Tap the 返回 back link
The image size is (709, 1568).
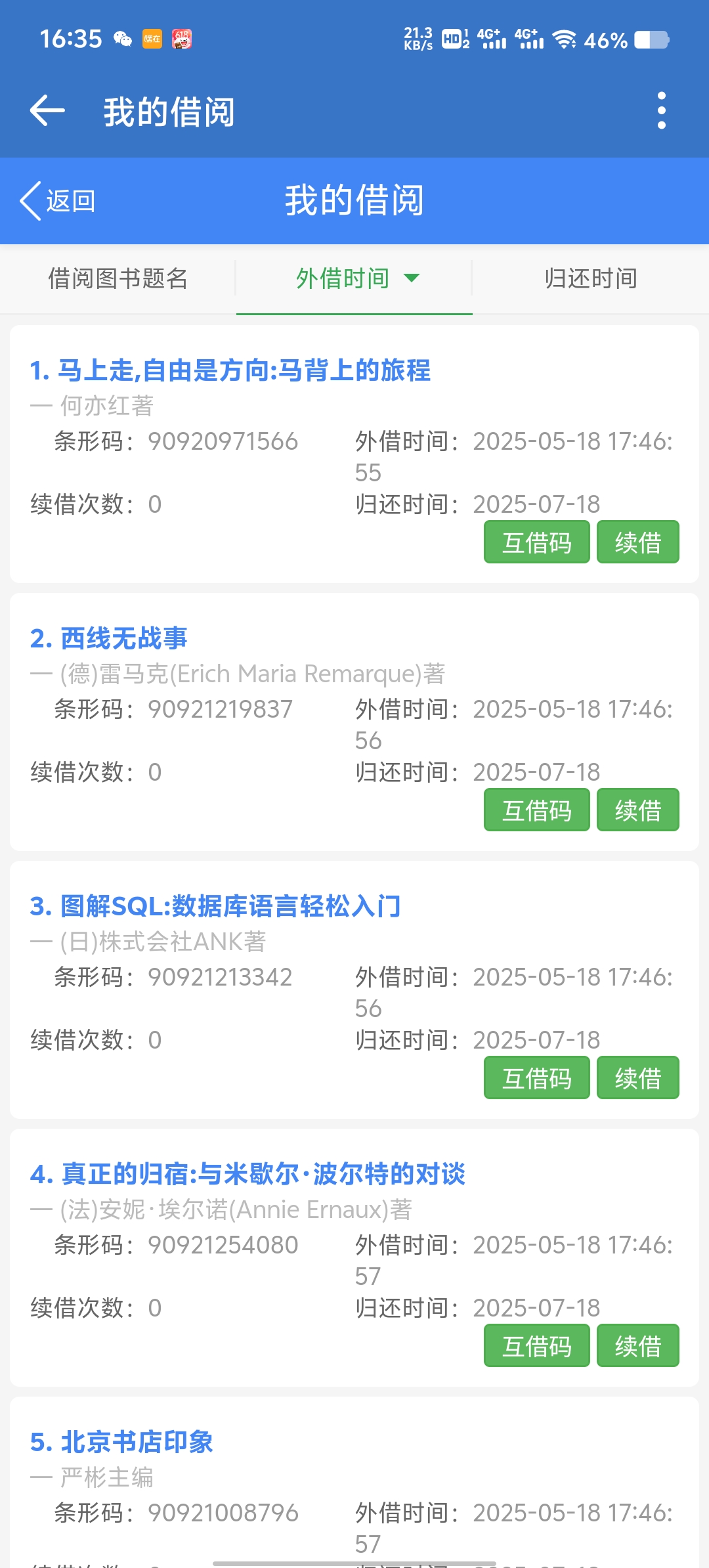click(58, 201)
